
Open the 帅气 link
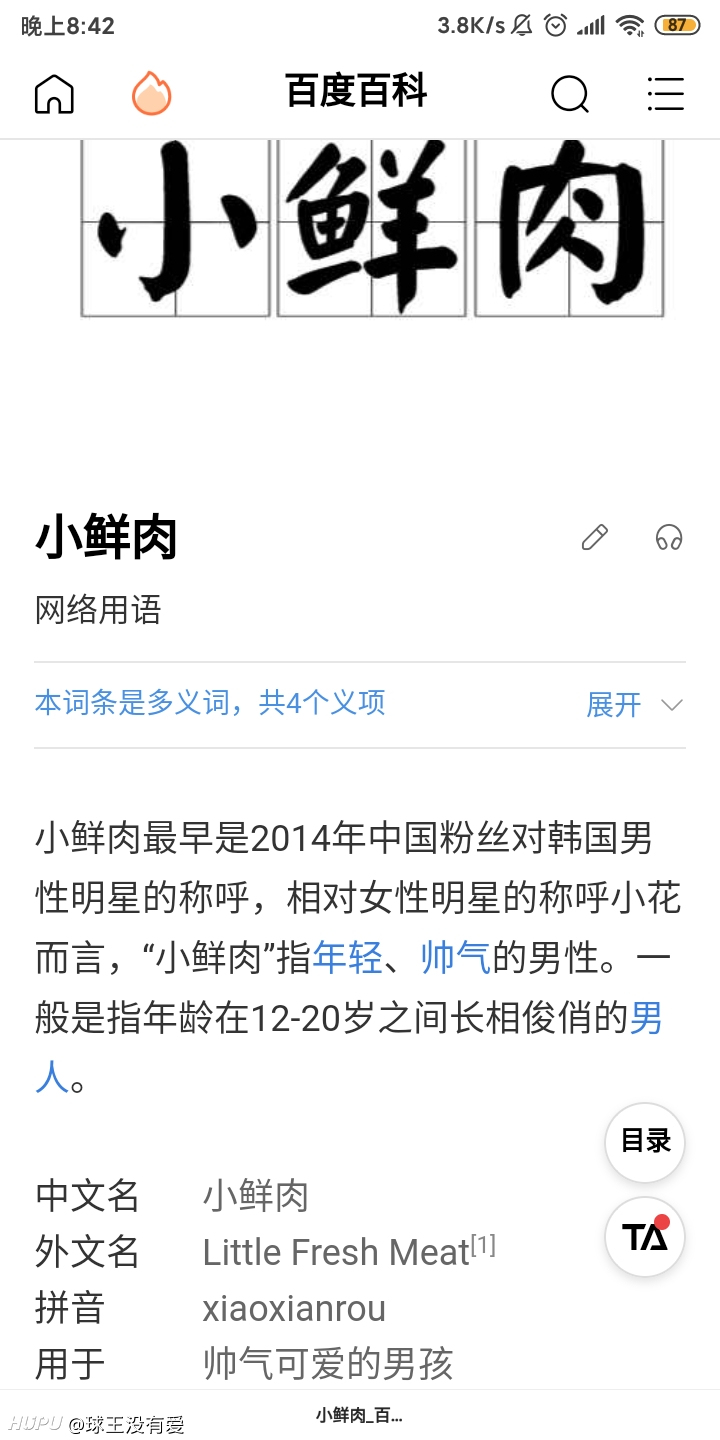(x=456, y=957)
